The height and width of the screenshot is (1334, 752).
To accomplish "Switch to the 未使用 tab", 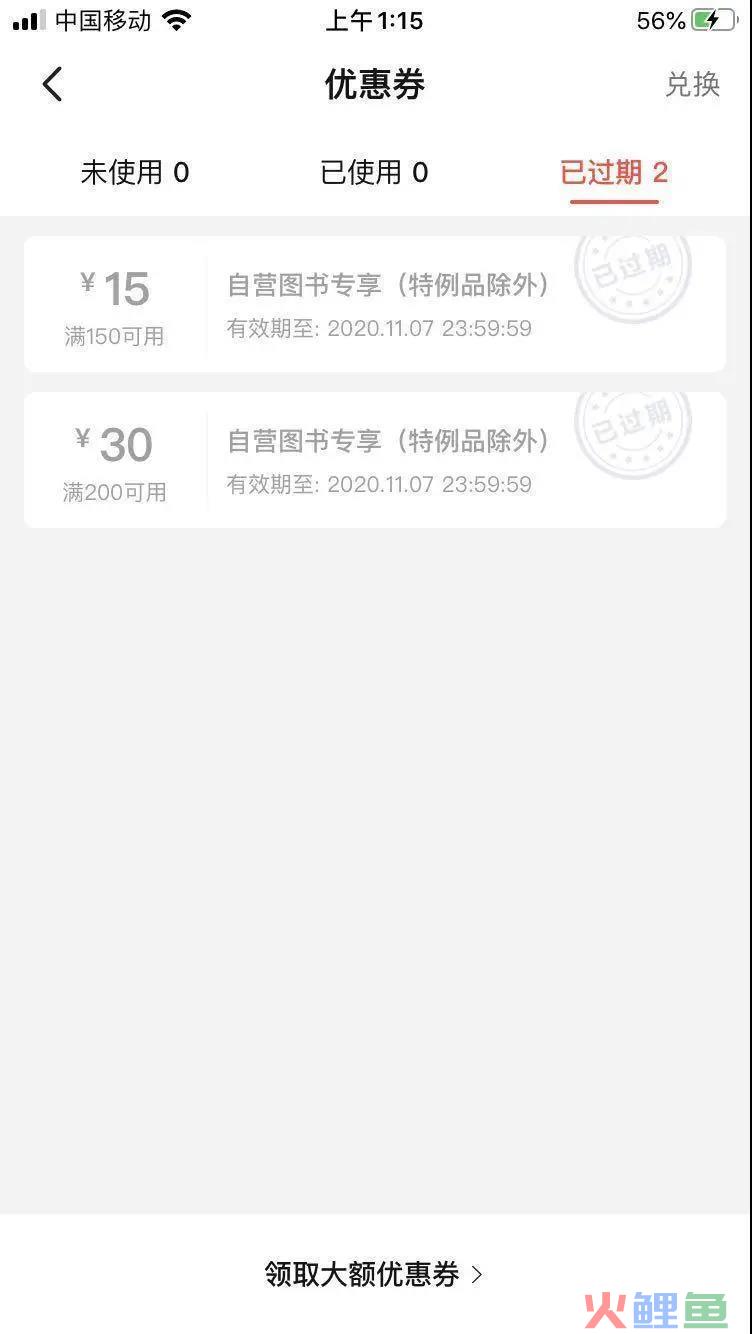I will [135, 173].
